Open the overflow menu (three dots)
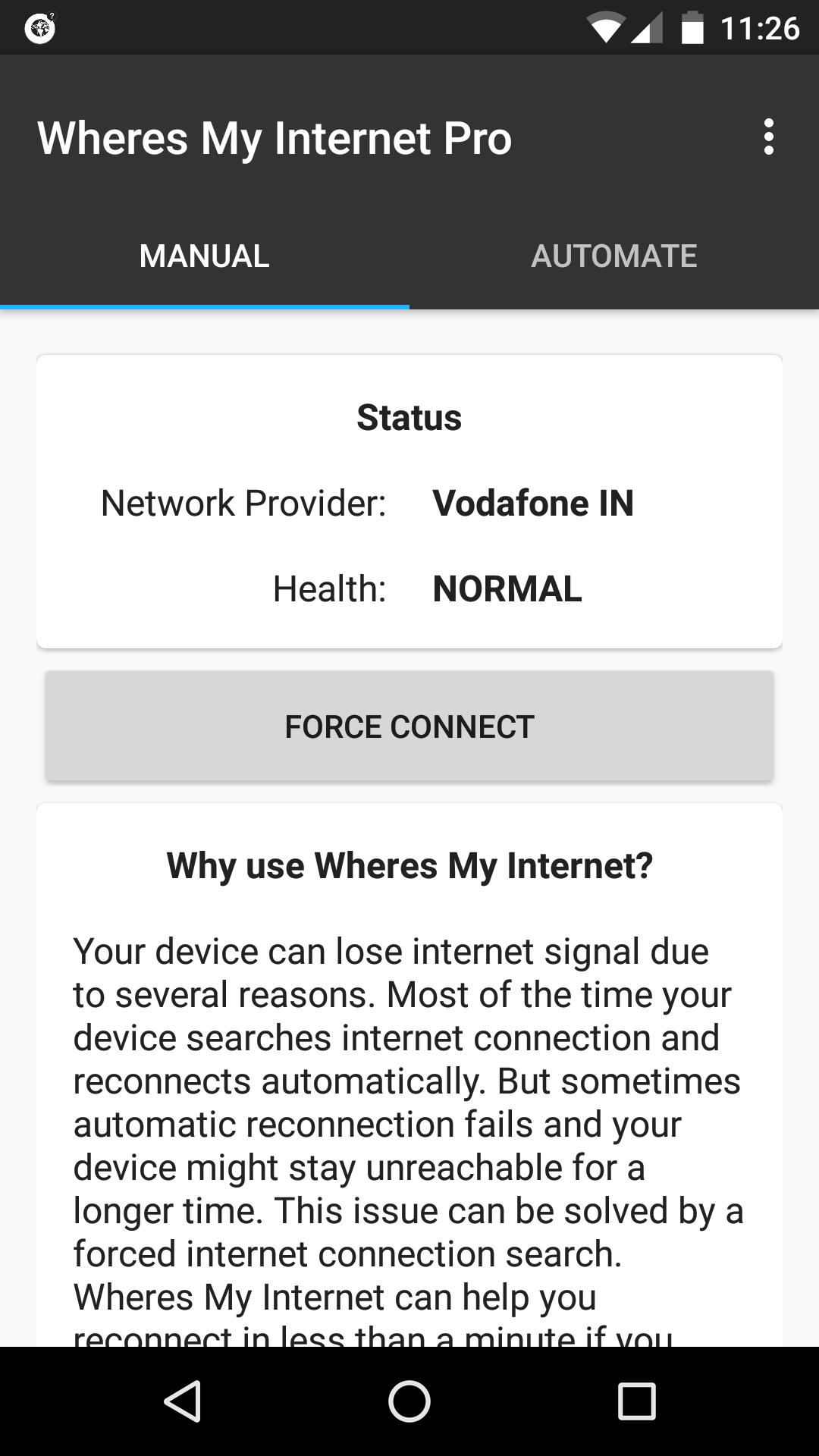 (x=769, y=138)
